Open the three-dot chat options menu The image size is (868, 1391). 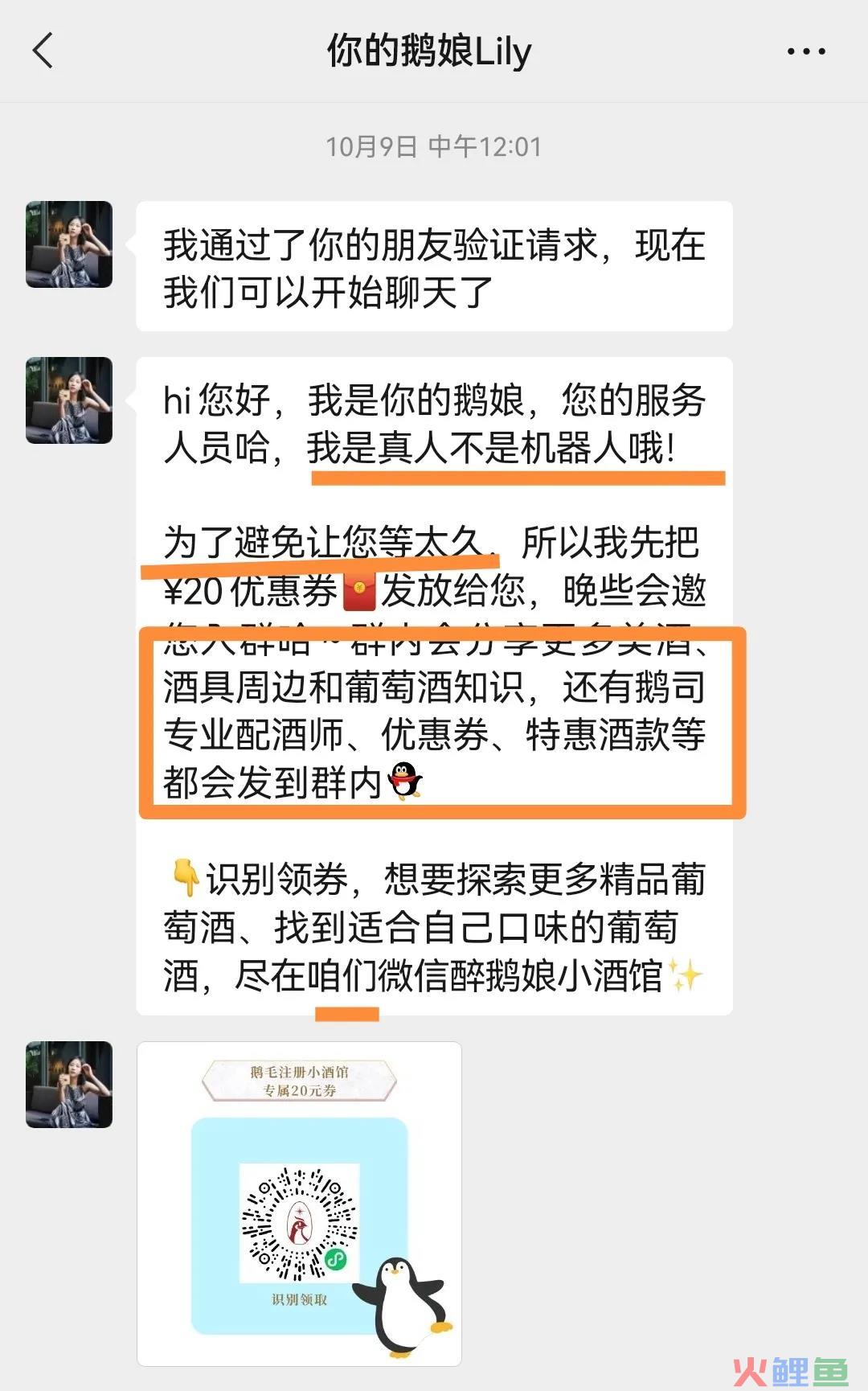tap(805, 52)
